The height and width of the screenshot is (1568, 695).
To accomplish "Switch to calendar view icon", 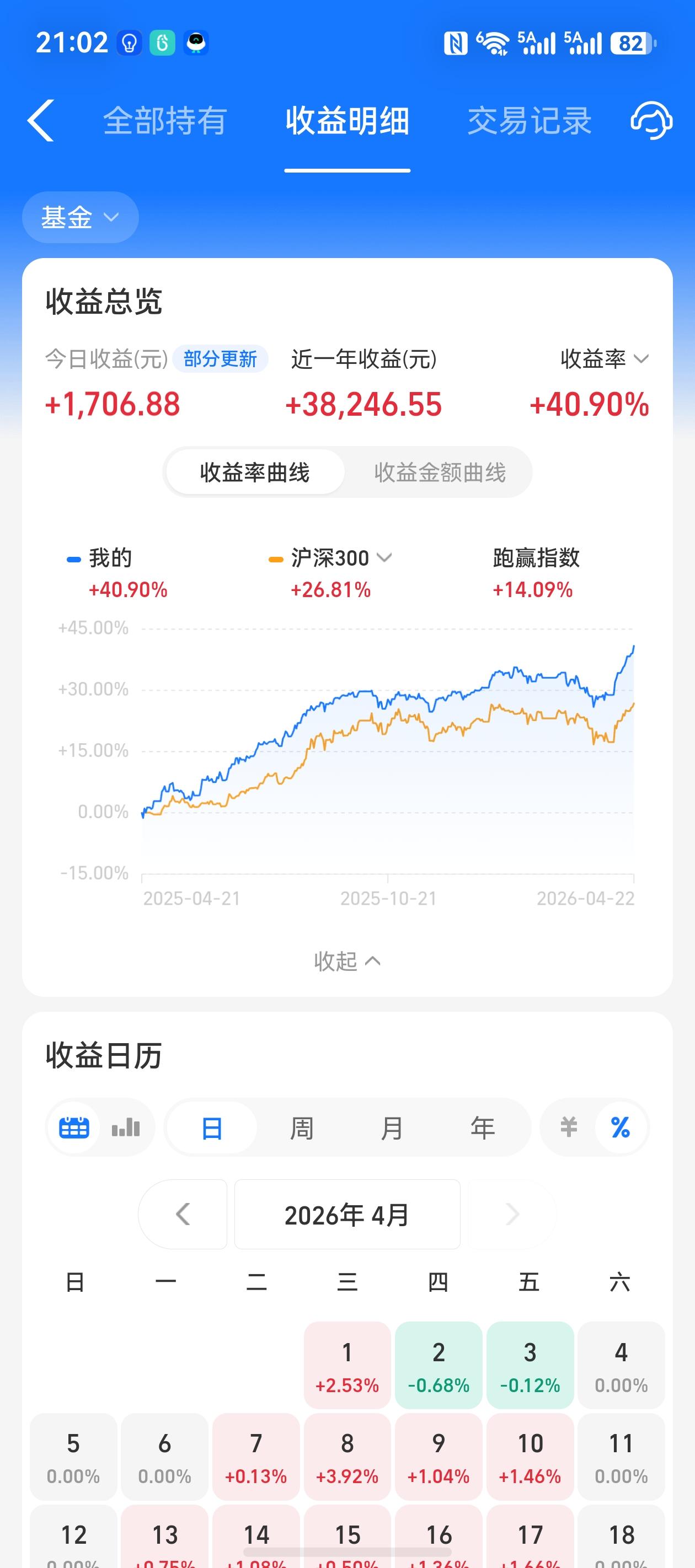I will coord(74,1128).
